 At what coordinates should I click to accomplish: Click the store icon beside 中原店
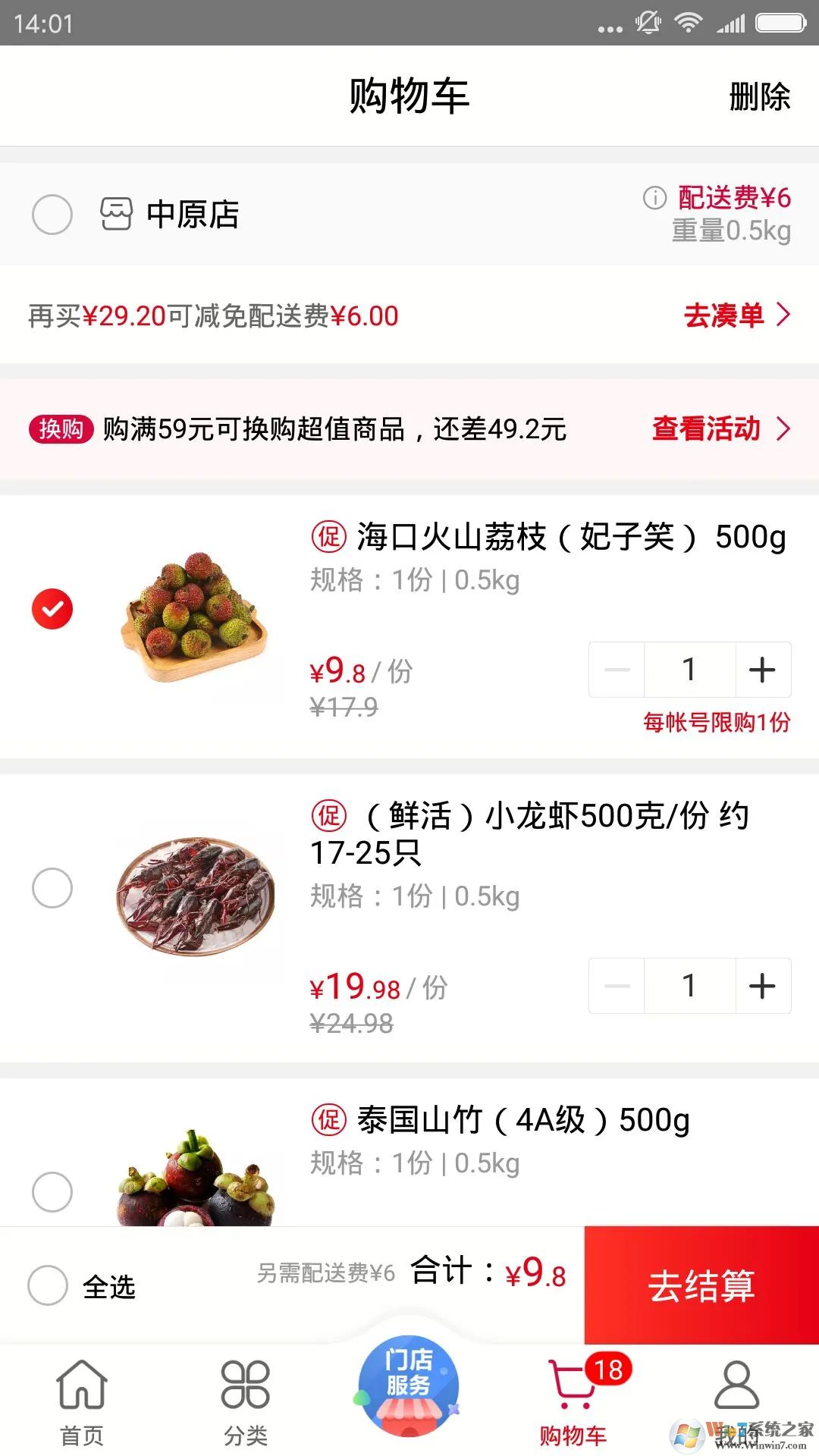click(118, 215)
